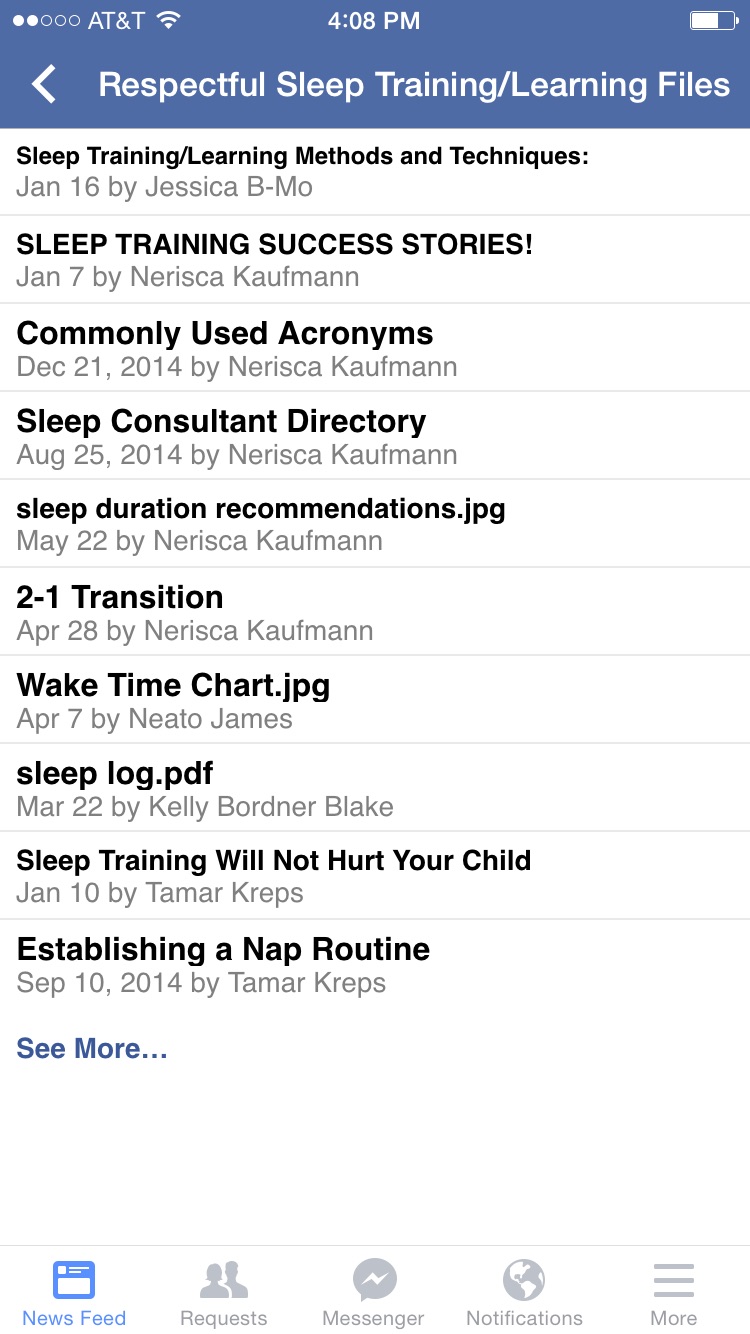750x1334 pixels.
Task: Open Sleep Training Will Not Hurt Your Child
Action: tap(375, 875)
